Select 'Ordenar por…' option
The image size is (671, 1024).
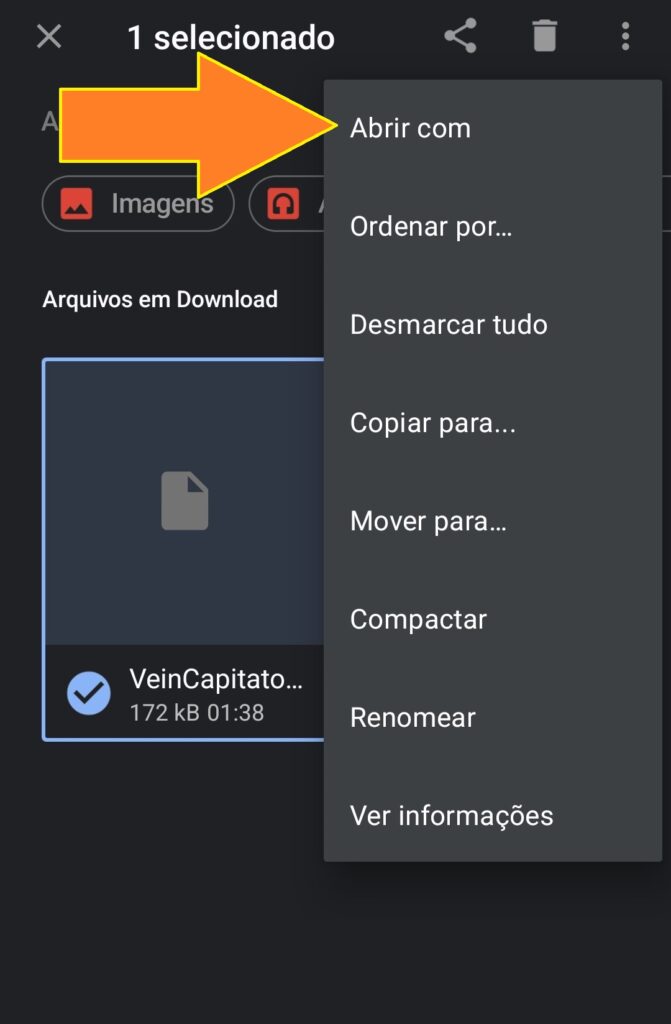[x=431, y=227]
